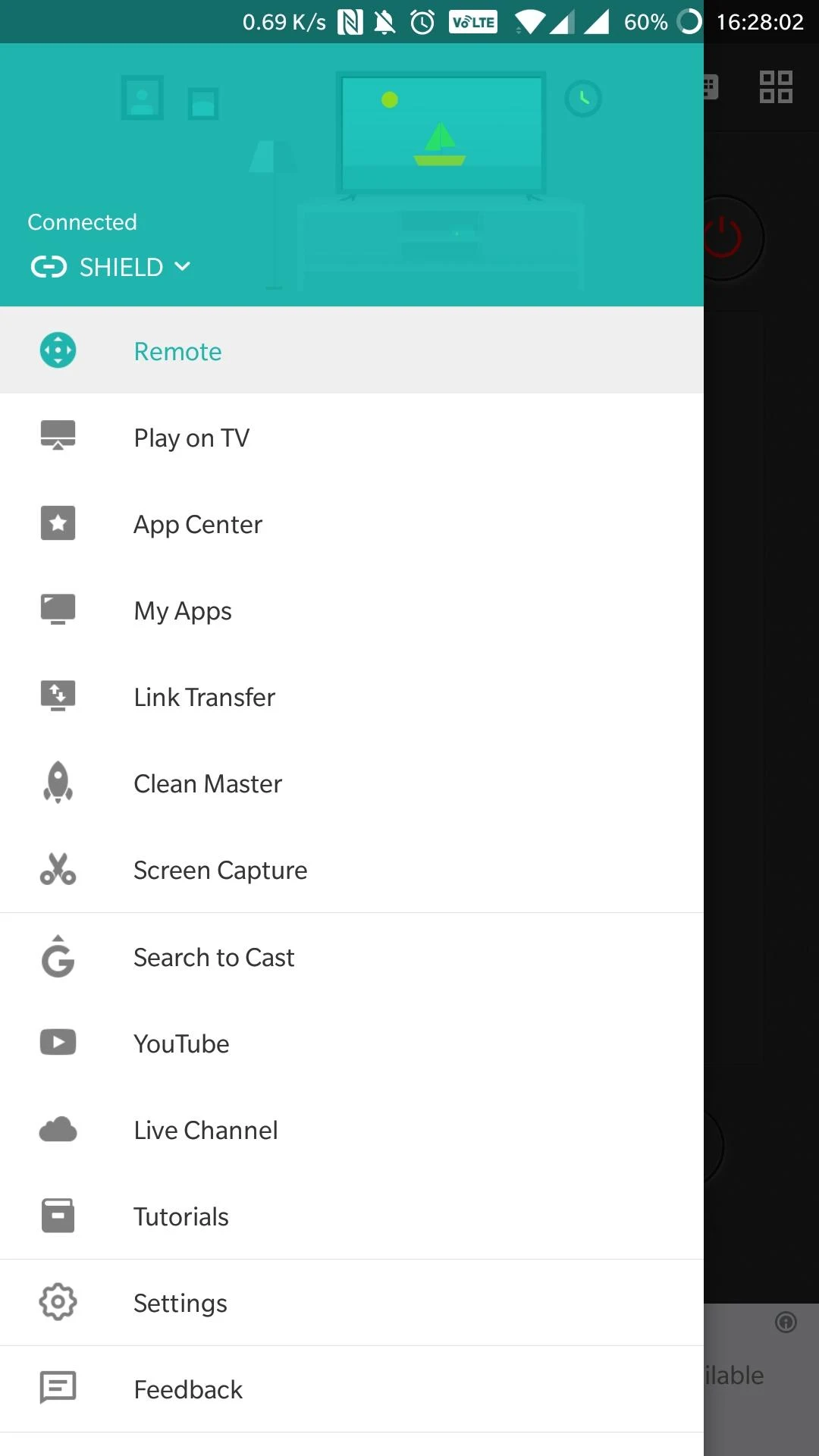819x1456 pixels.
Task: Tap the grid layout icon
Action: (776, 86)
